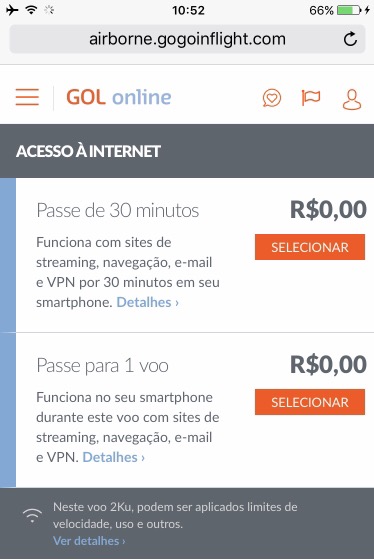Open Detalhes for Passe para 1 voo
This screenshot has height=560, width=374.
[x=114, y=458]
